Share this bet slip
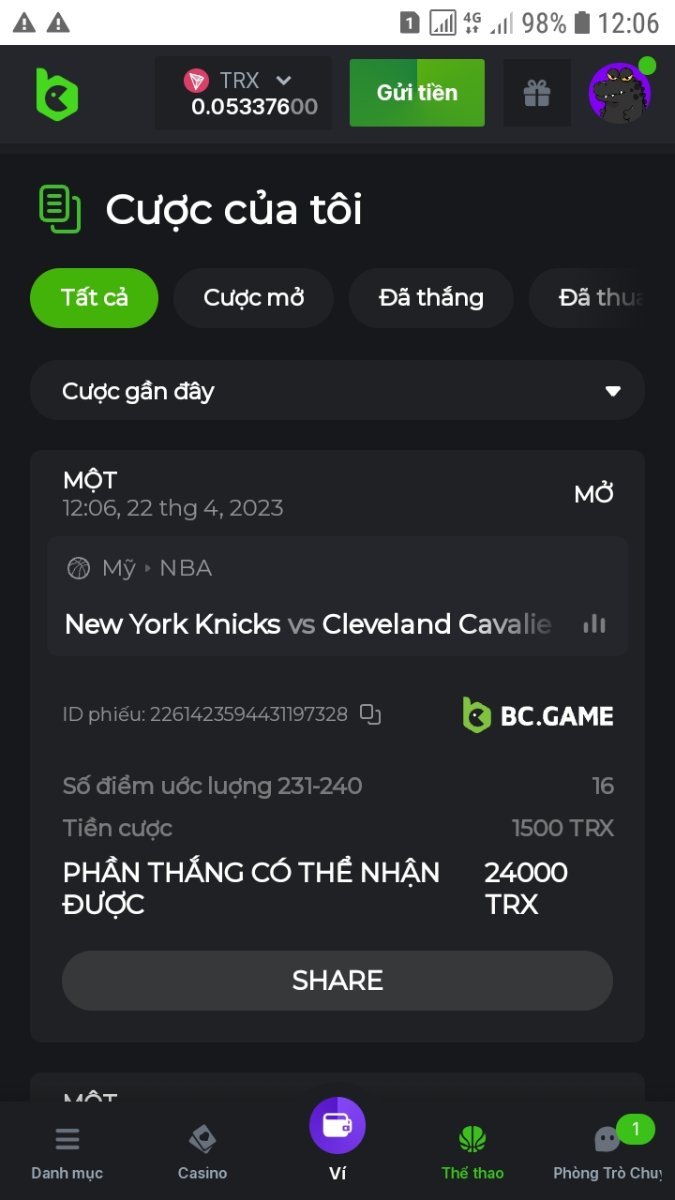 pos(337,980)
